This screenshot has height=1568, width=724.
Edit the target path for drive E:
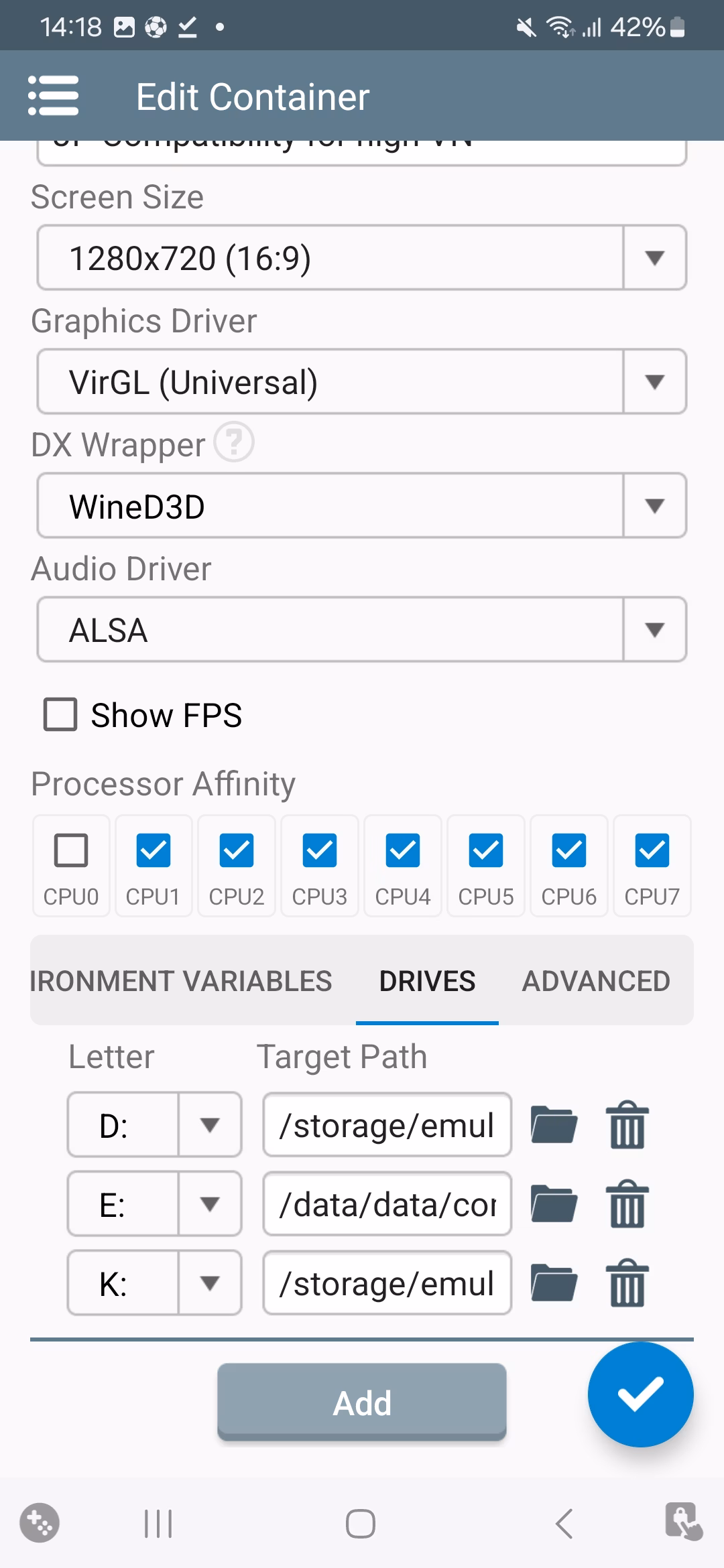(387, 1204)
